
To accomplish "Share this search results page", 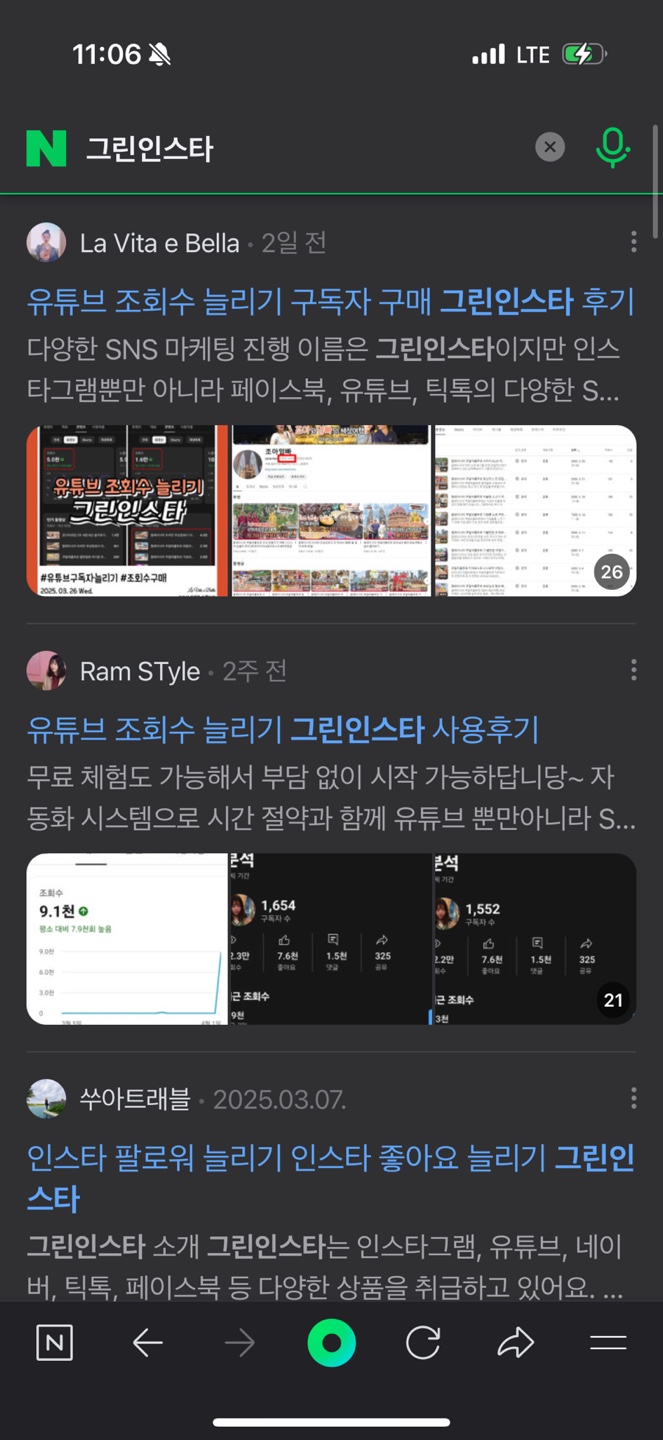I will tap(515, 1343).
